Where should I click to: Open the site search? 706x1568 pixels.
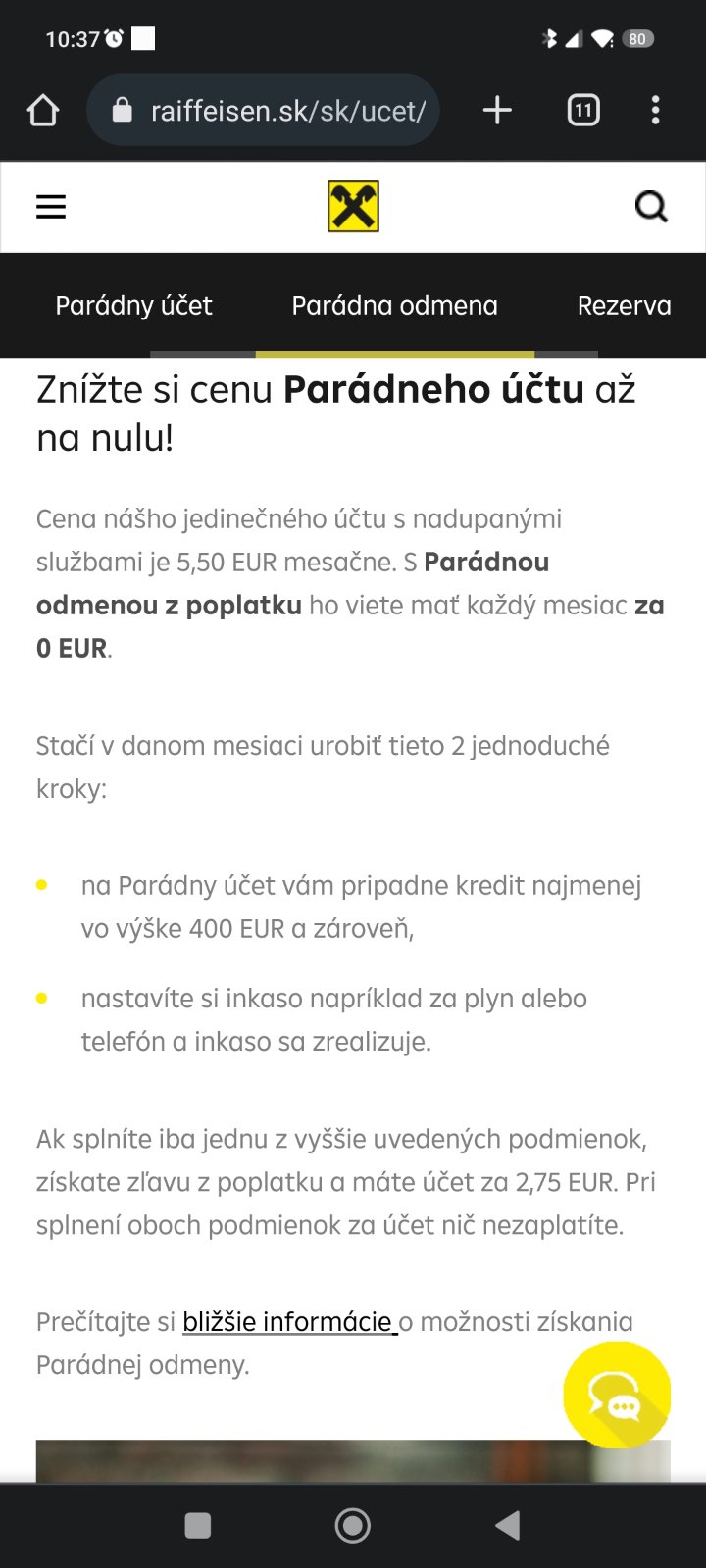tap(651, 207)
